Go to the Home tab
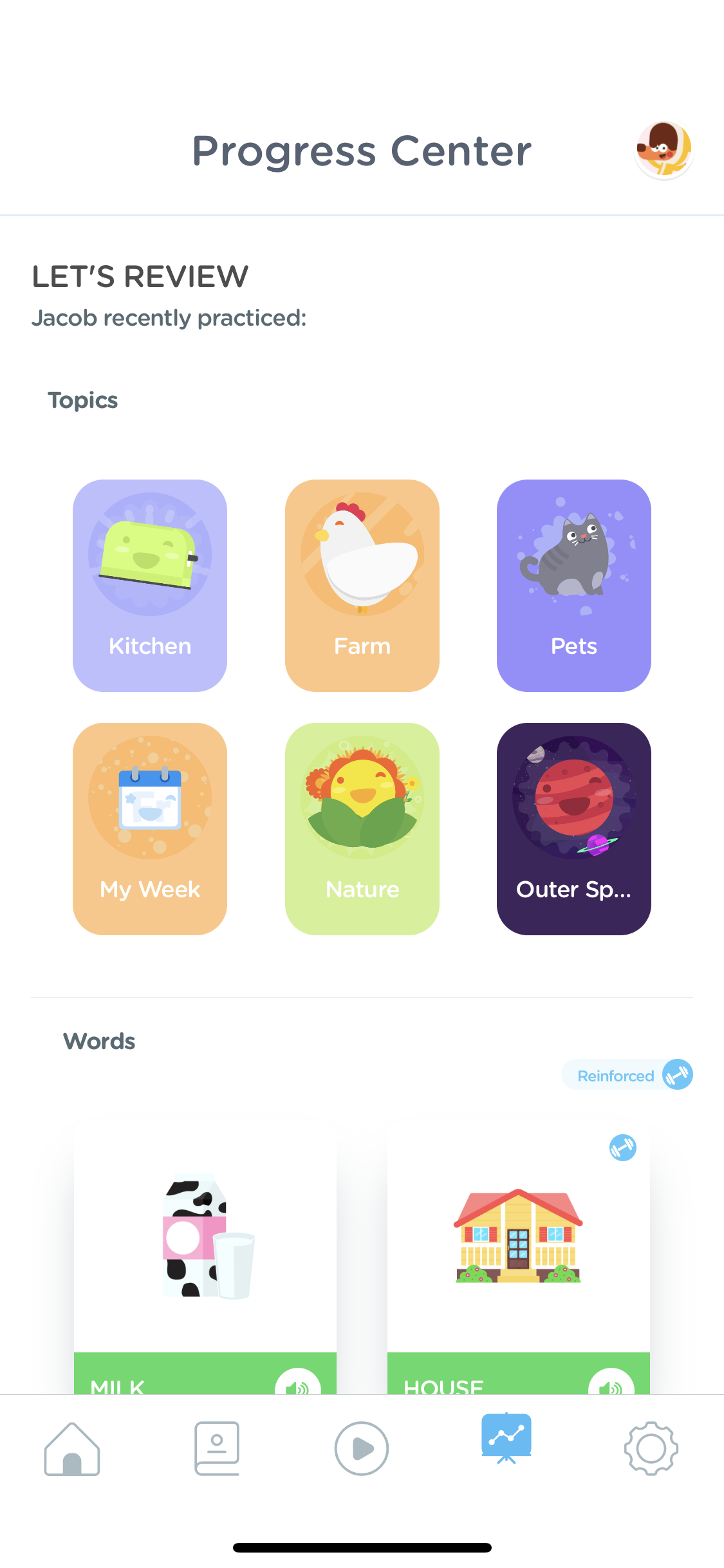 tap(72, 1448)
